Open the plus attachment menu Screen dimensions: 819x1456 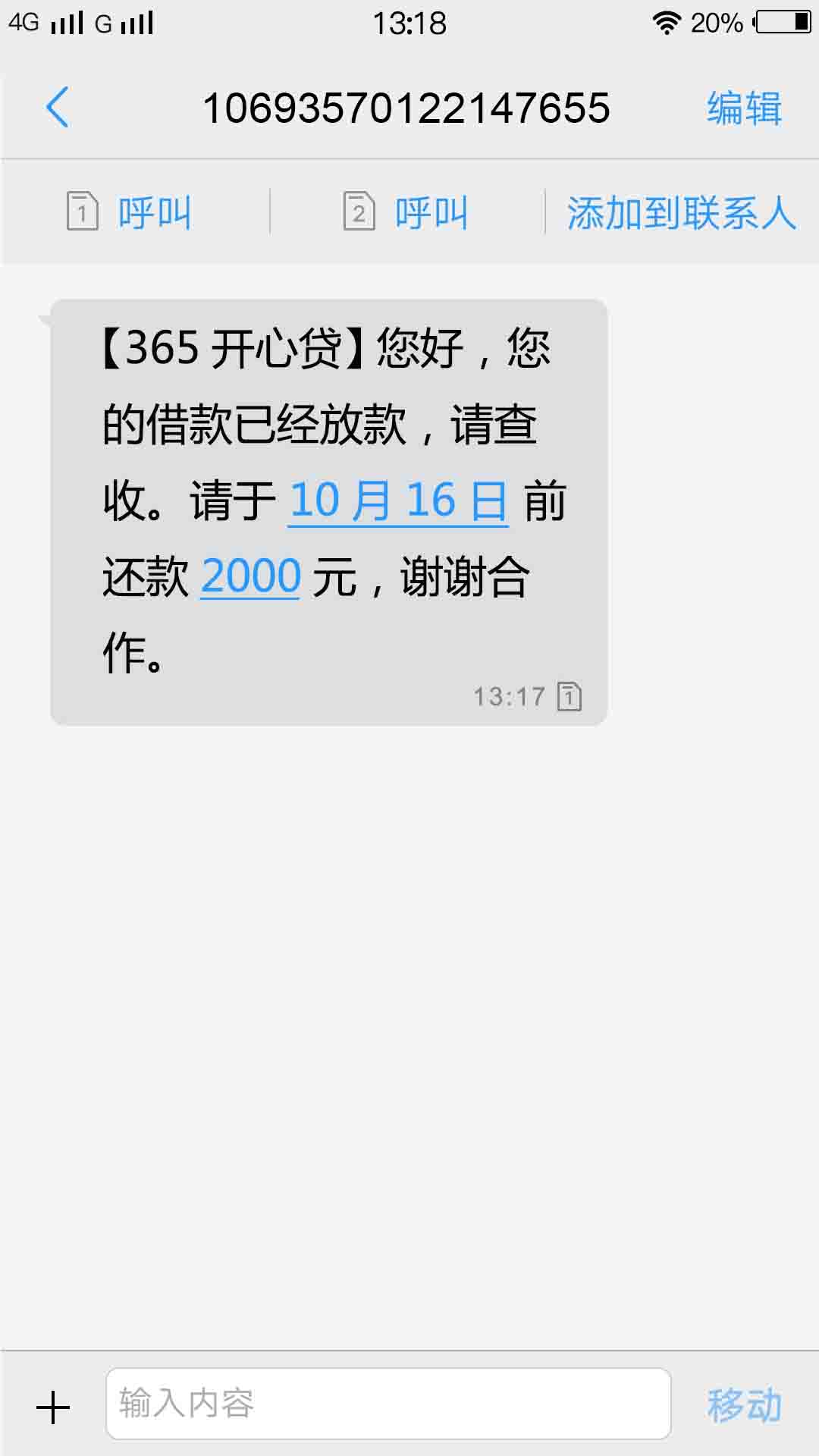pos(53,1407)
